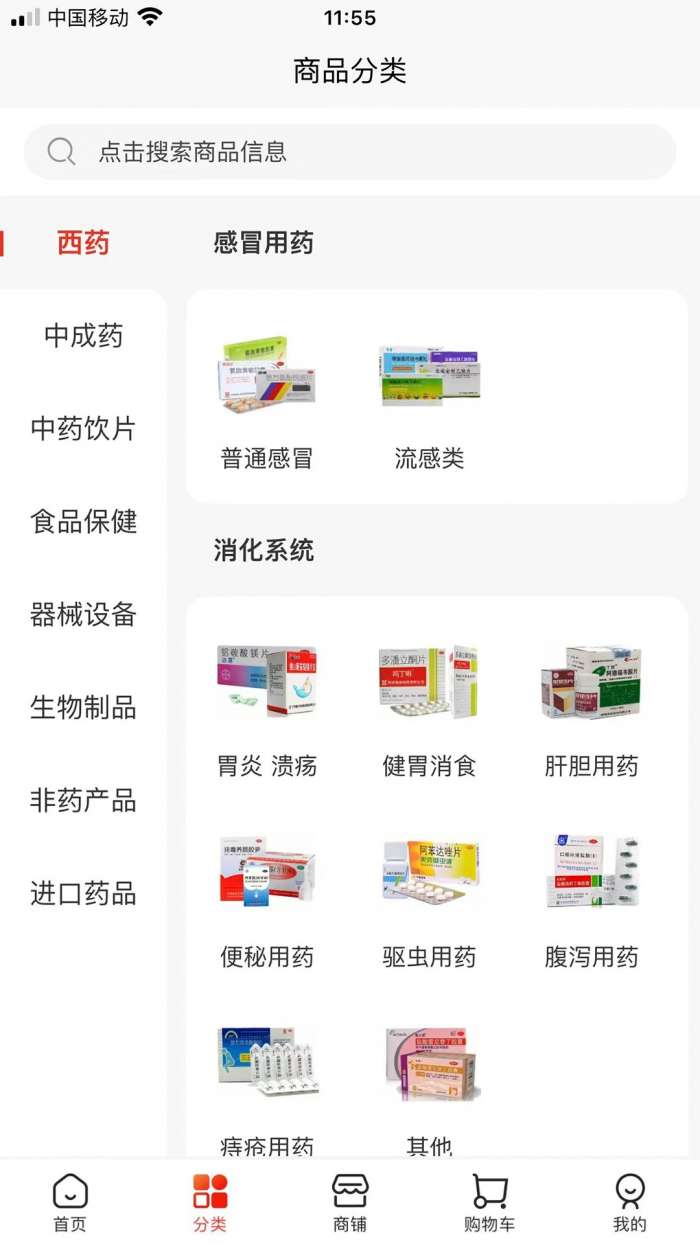The image size is (700, 1244).
Task: Tap the 点击搜索商品信息 search box
Action: [350, 152]
